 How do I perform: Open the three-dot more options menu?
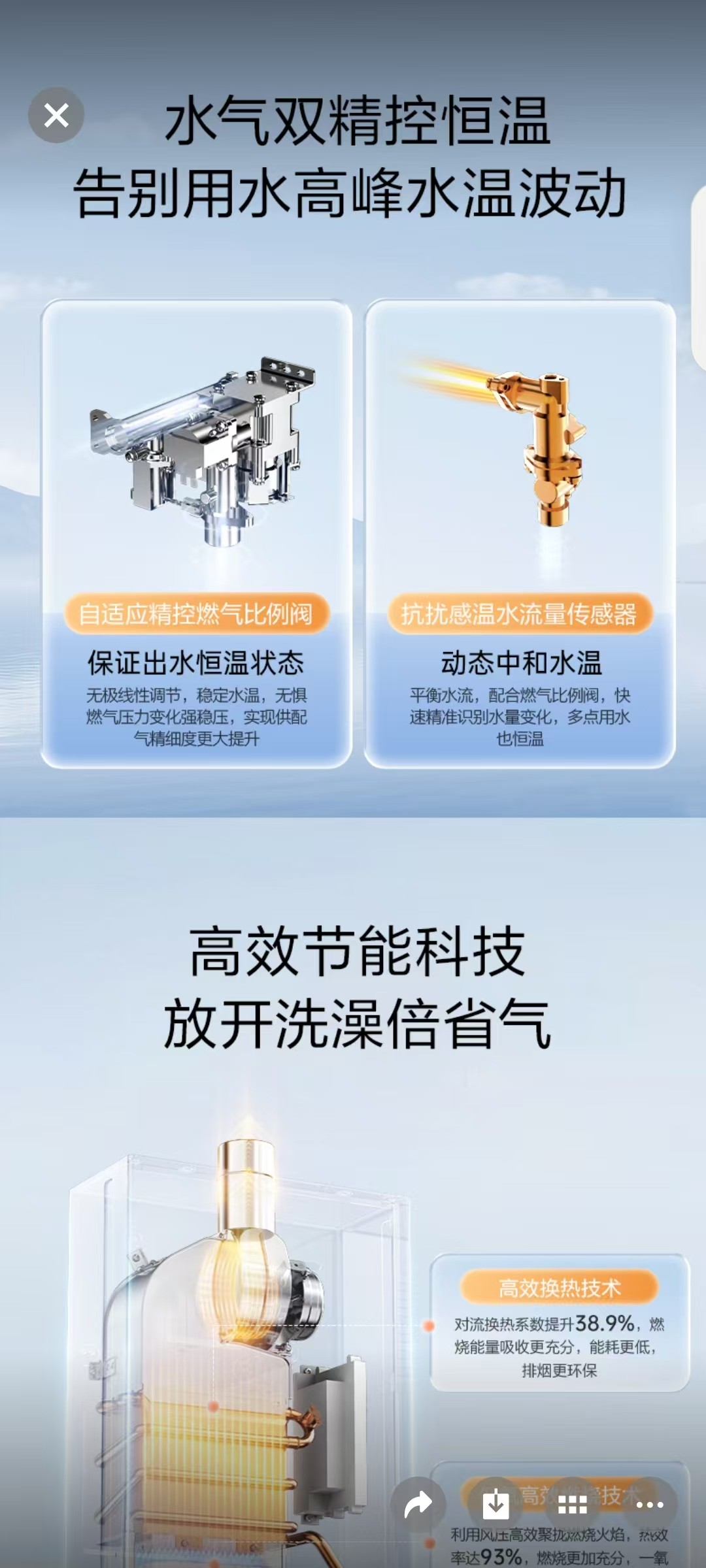click(650, 1505)
